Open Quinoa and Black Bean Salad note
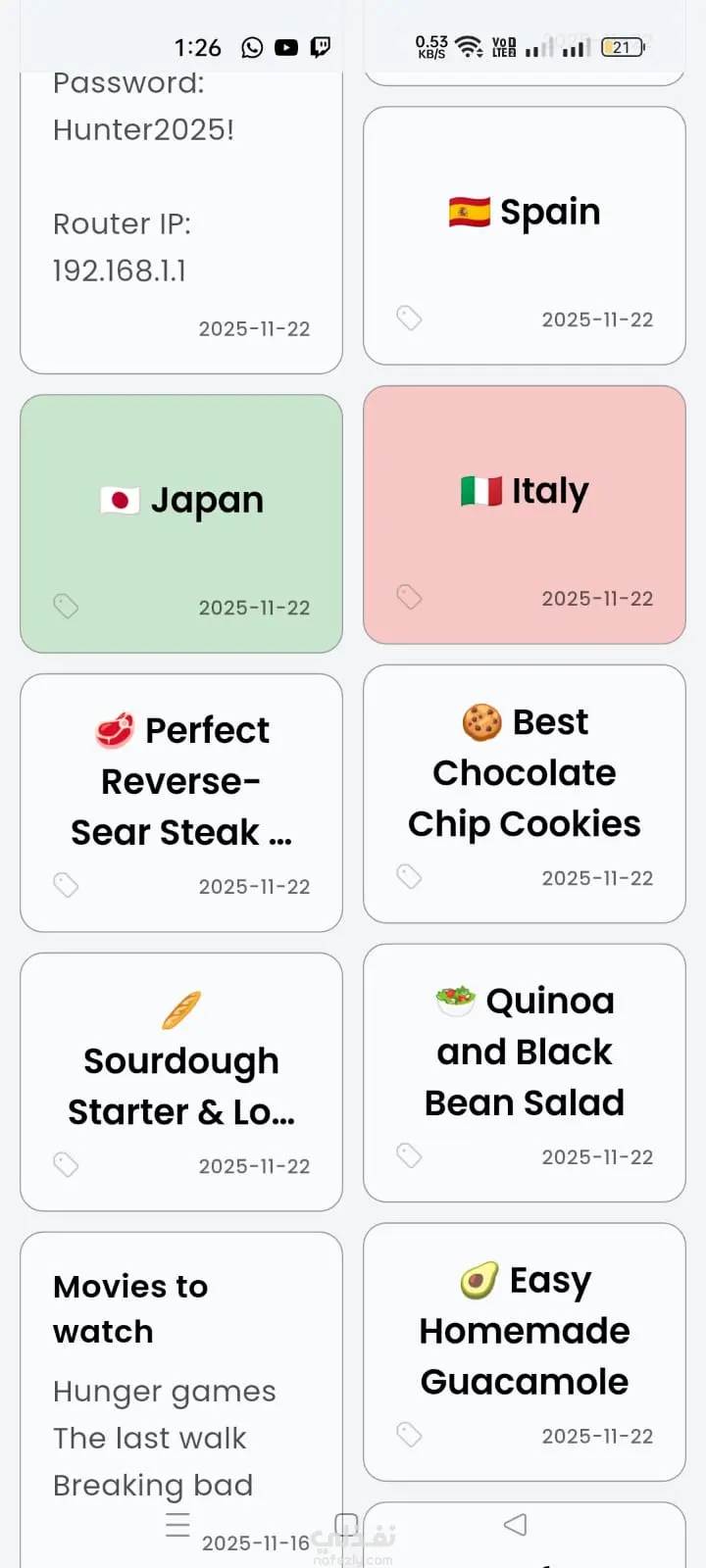This screenshot has height=1568, width=706. point(525,1052)
